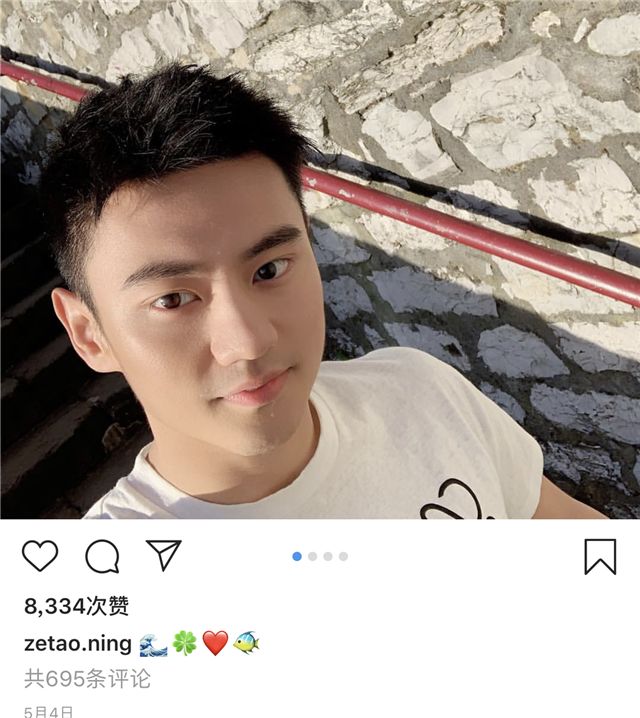View all 695 comments

point(87,679)
